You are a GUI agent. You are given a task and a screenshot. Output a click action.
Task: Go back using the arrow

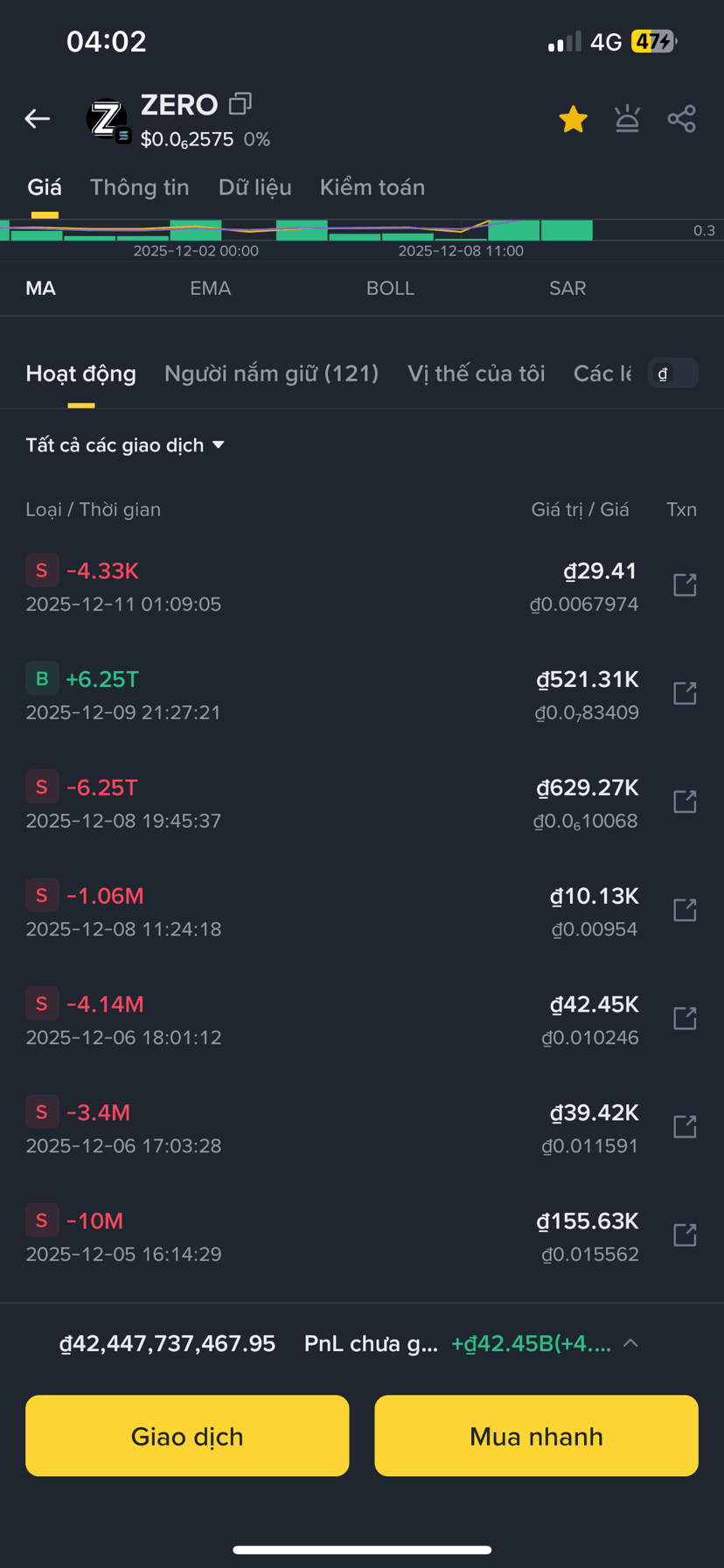click(x=37, y=119)
